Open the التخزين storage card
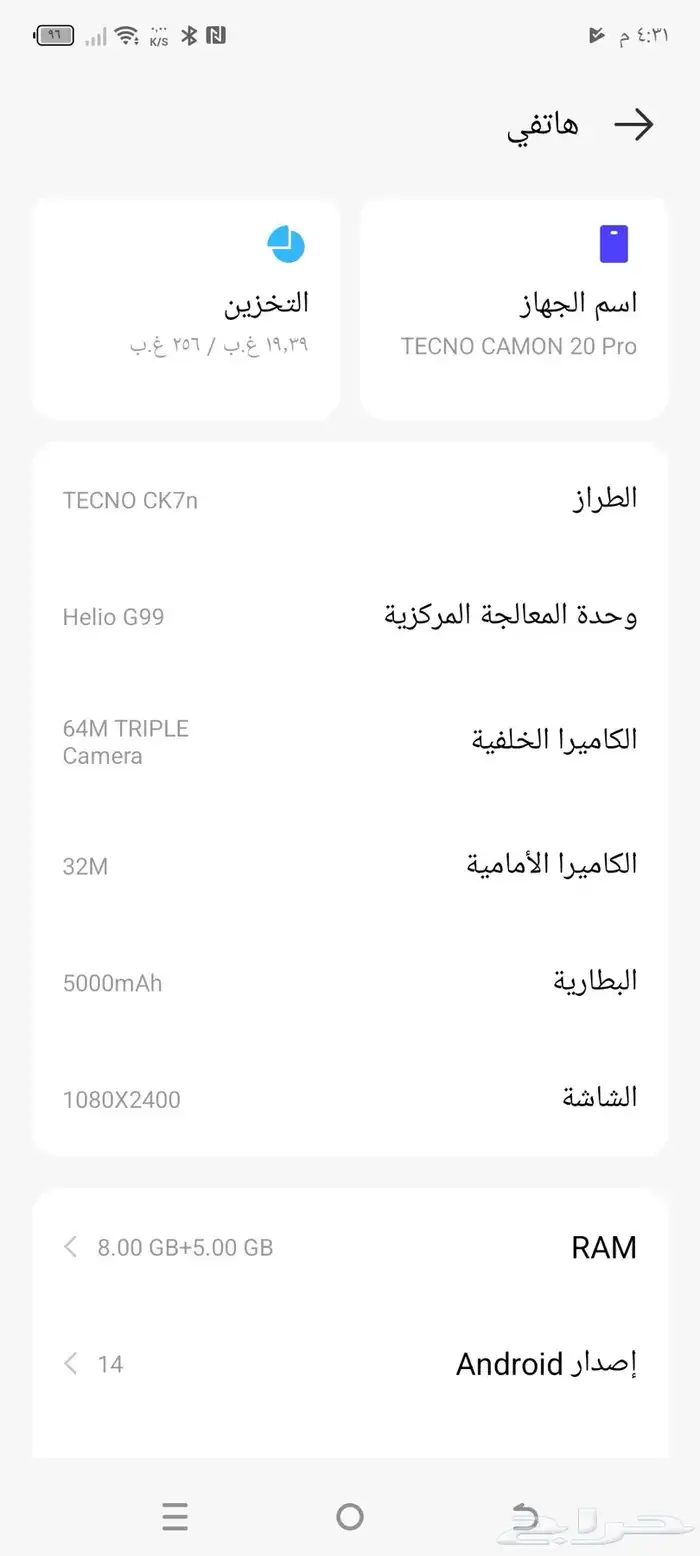700x1556 pixels. pyautogui.click(x=187, y=308)
